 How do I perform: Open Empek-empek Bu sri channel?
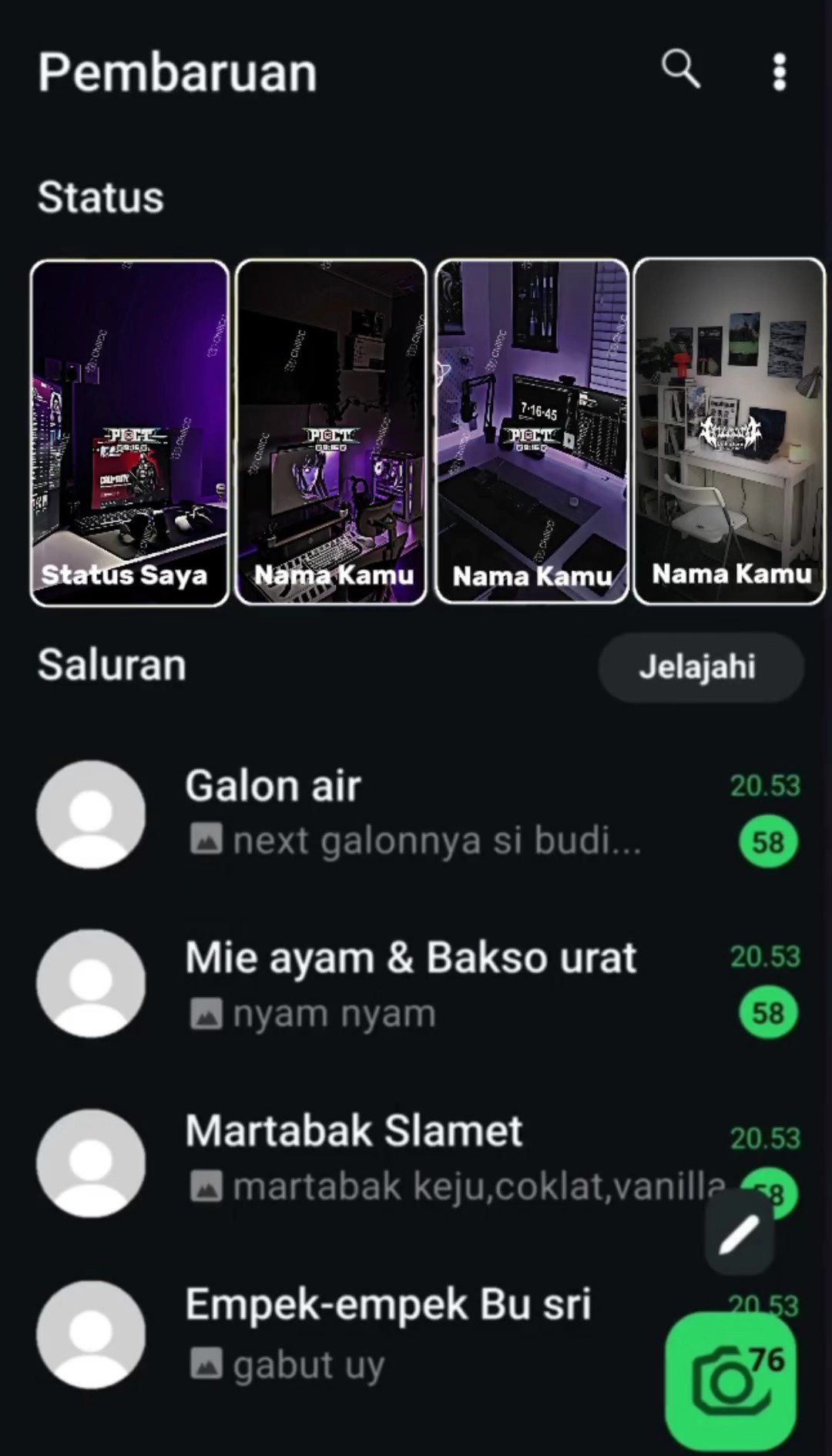385,1334
